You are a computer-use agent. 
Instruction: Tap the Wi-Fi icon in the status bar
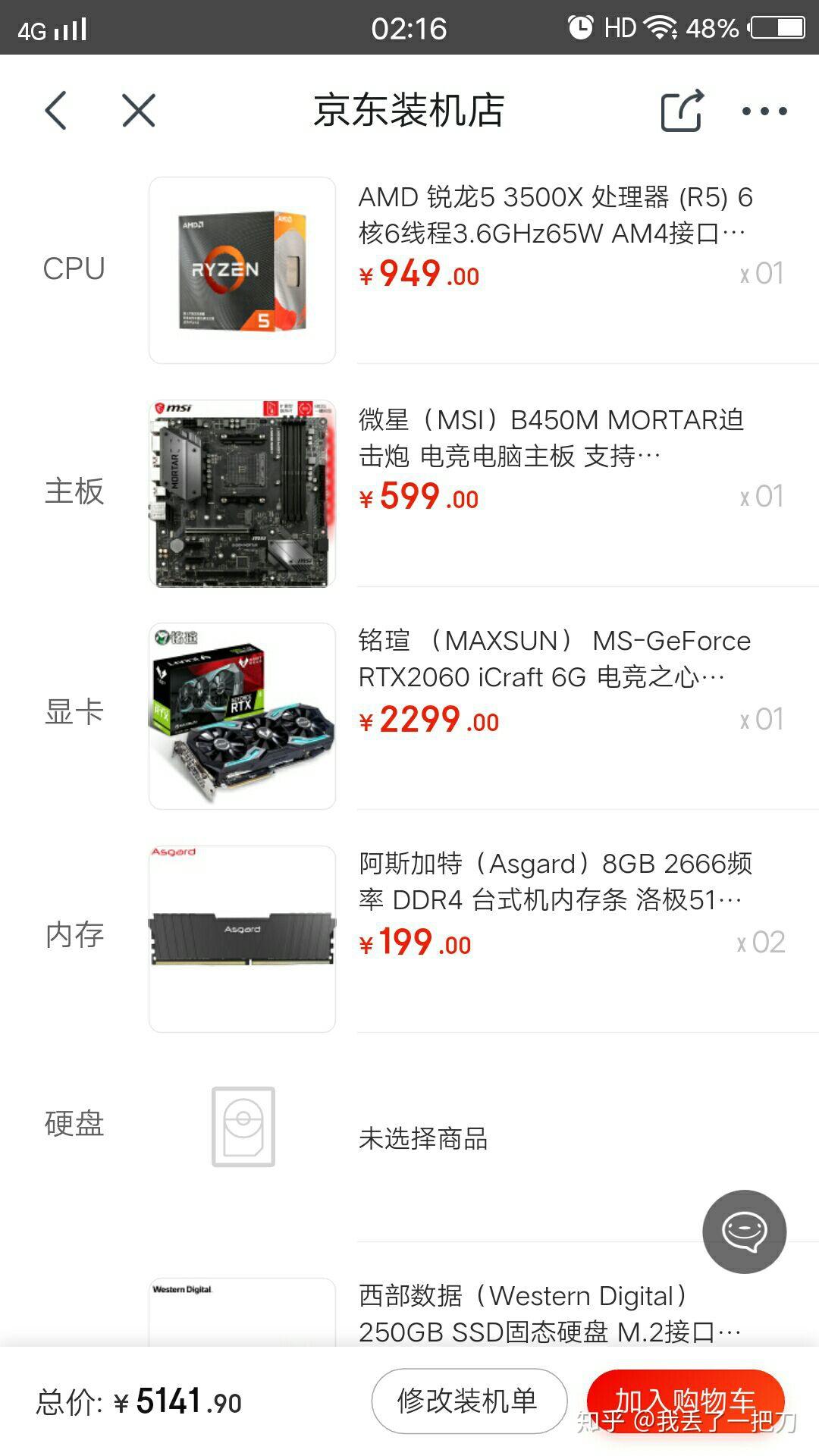(659, 27)
